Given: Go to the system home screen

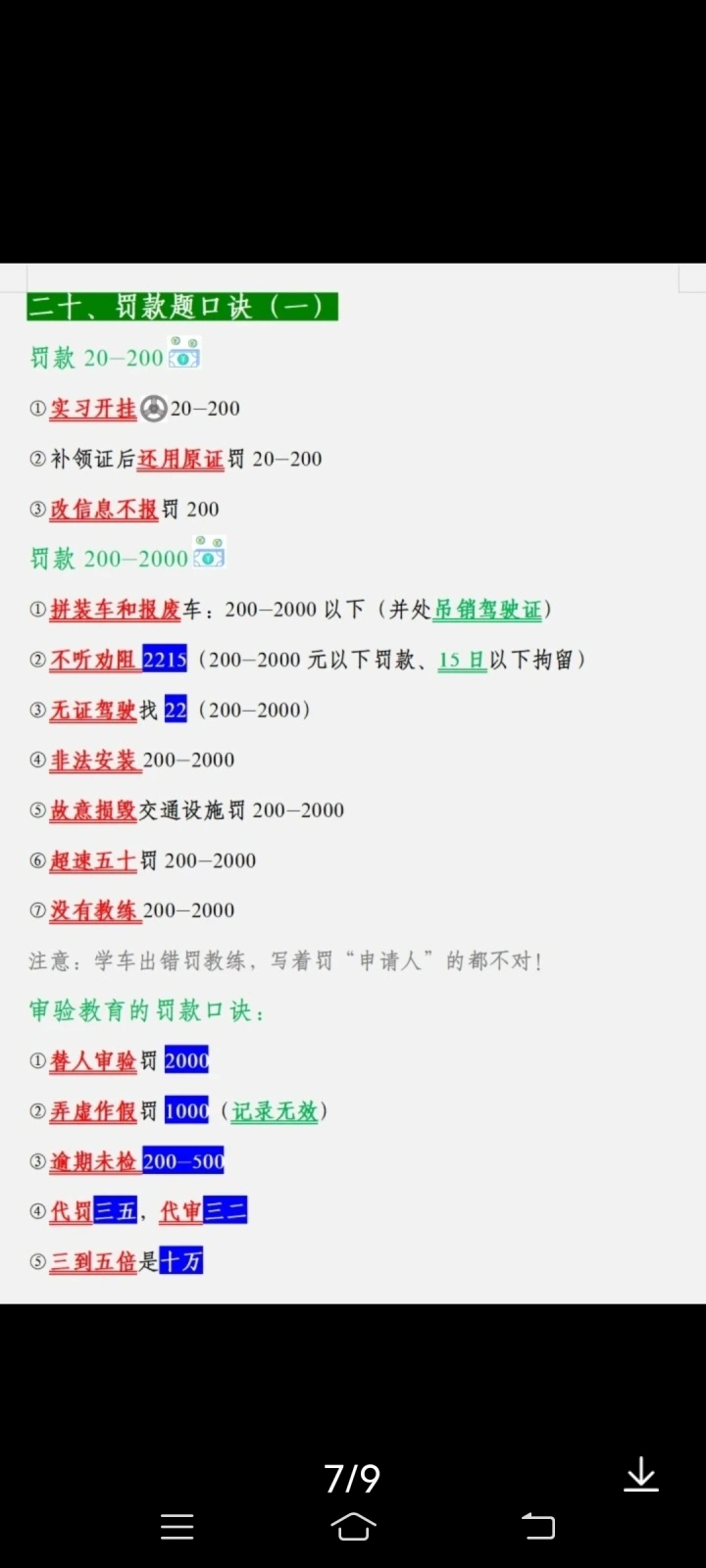Looking at the screenshot, I should point(353,1527).
